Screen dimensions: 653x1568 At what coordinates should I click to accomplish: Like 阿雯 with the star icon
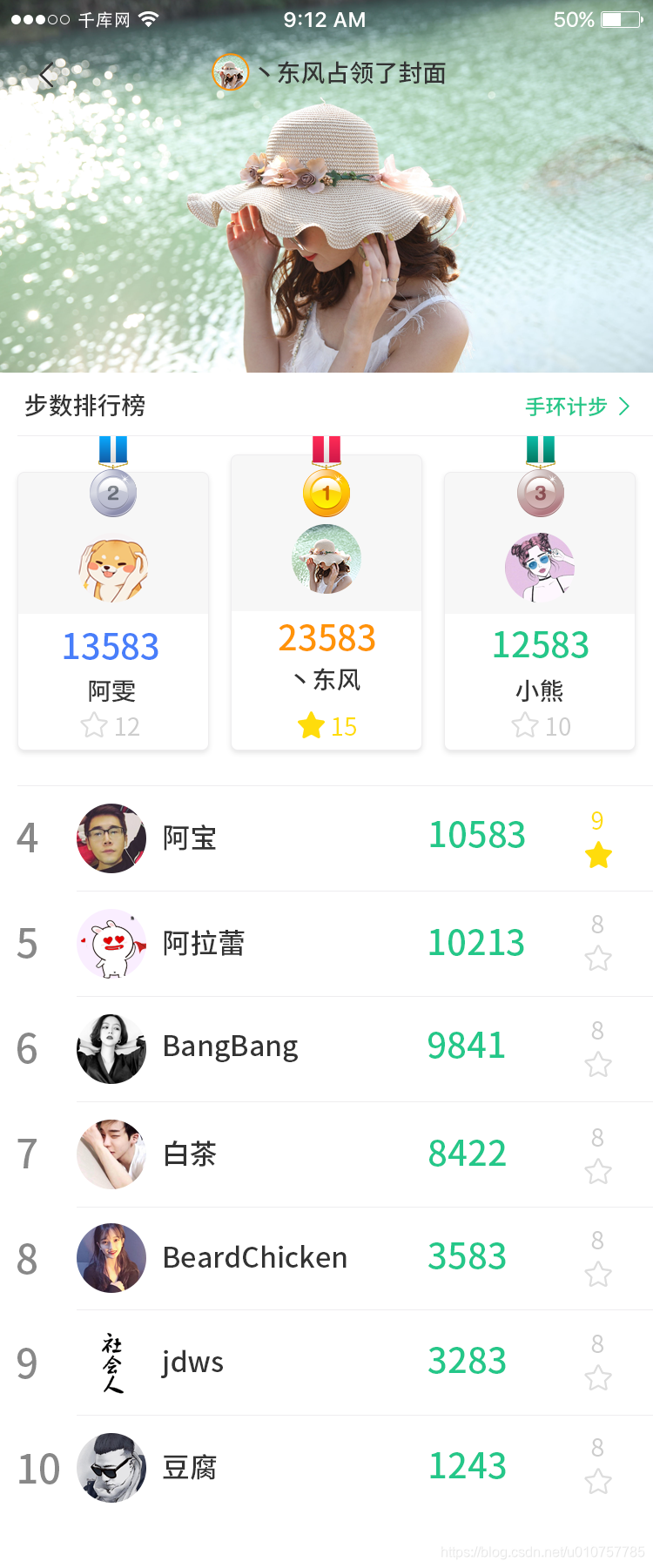coord(94,726)
